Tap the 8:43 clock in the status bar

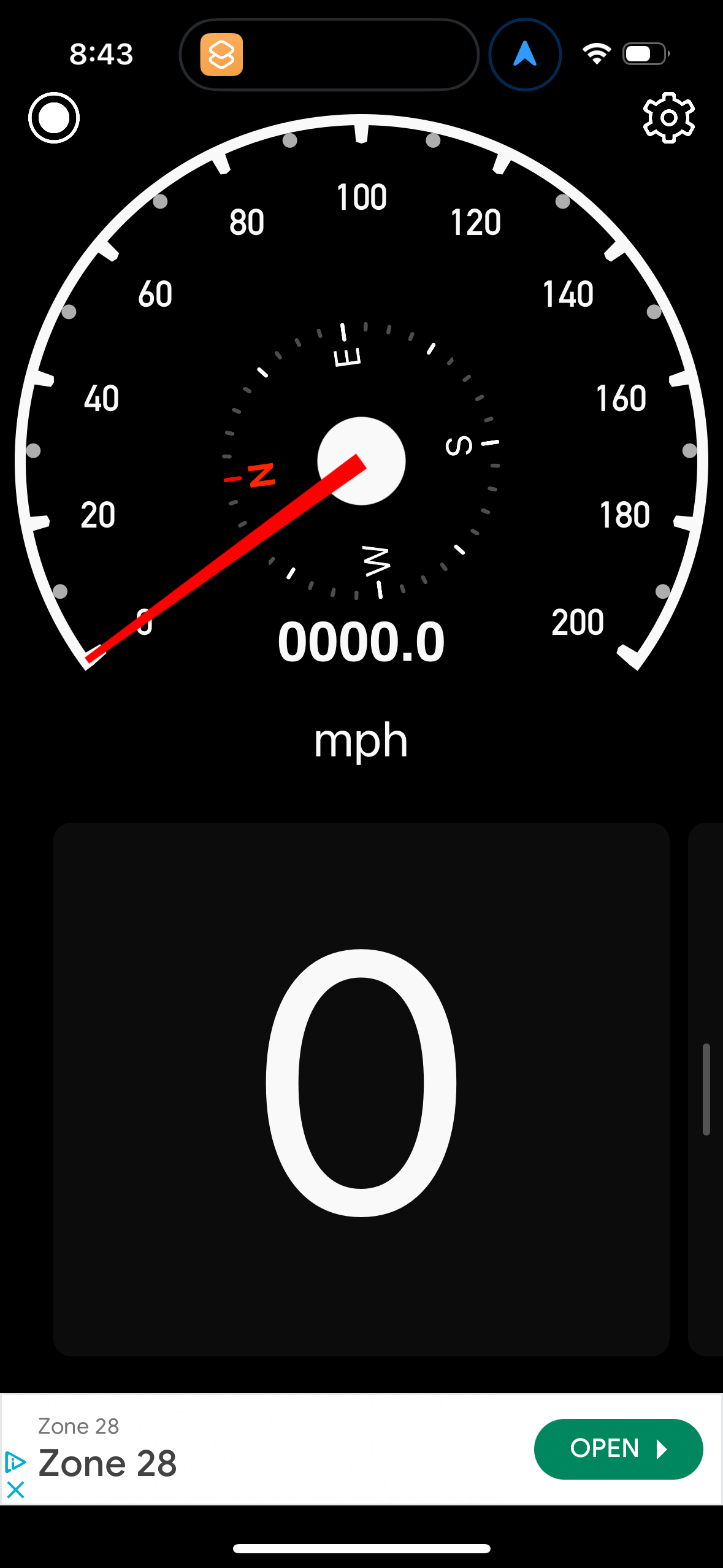[x=101, y=53]
